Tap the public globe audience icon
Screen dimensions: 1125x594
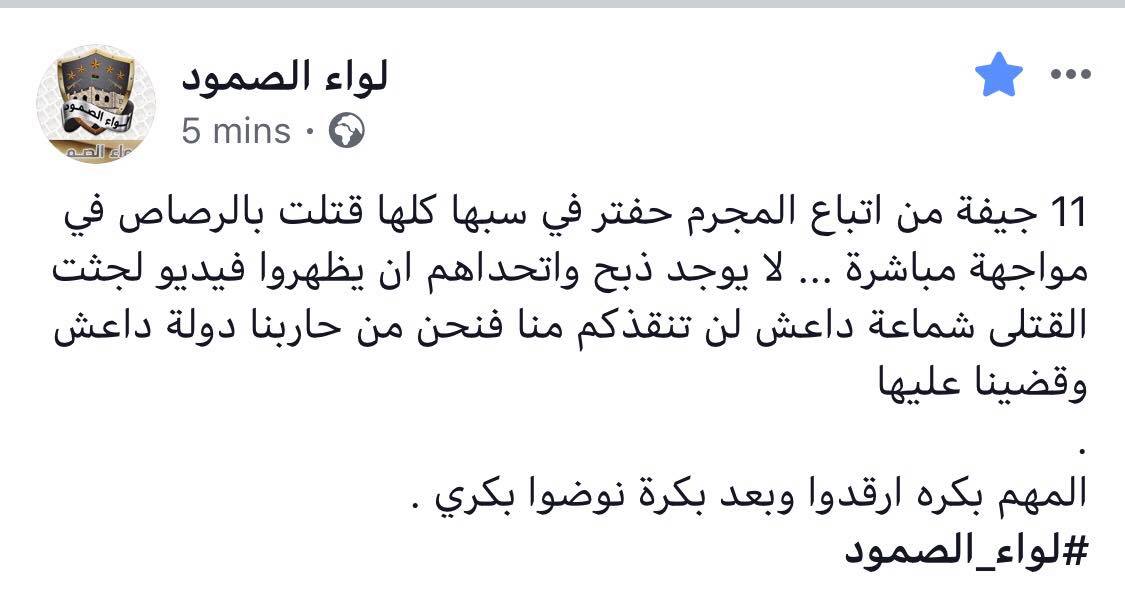(x=346, y=132)
